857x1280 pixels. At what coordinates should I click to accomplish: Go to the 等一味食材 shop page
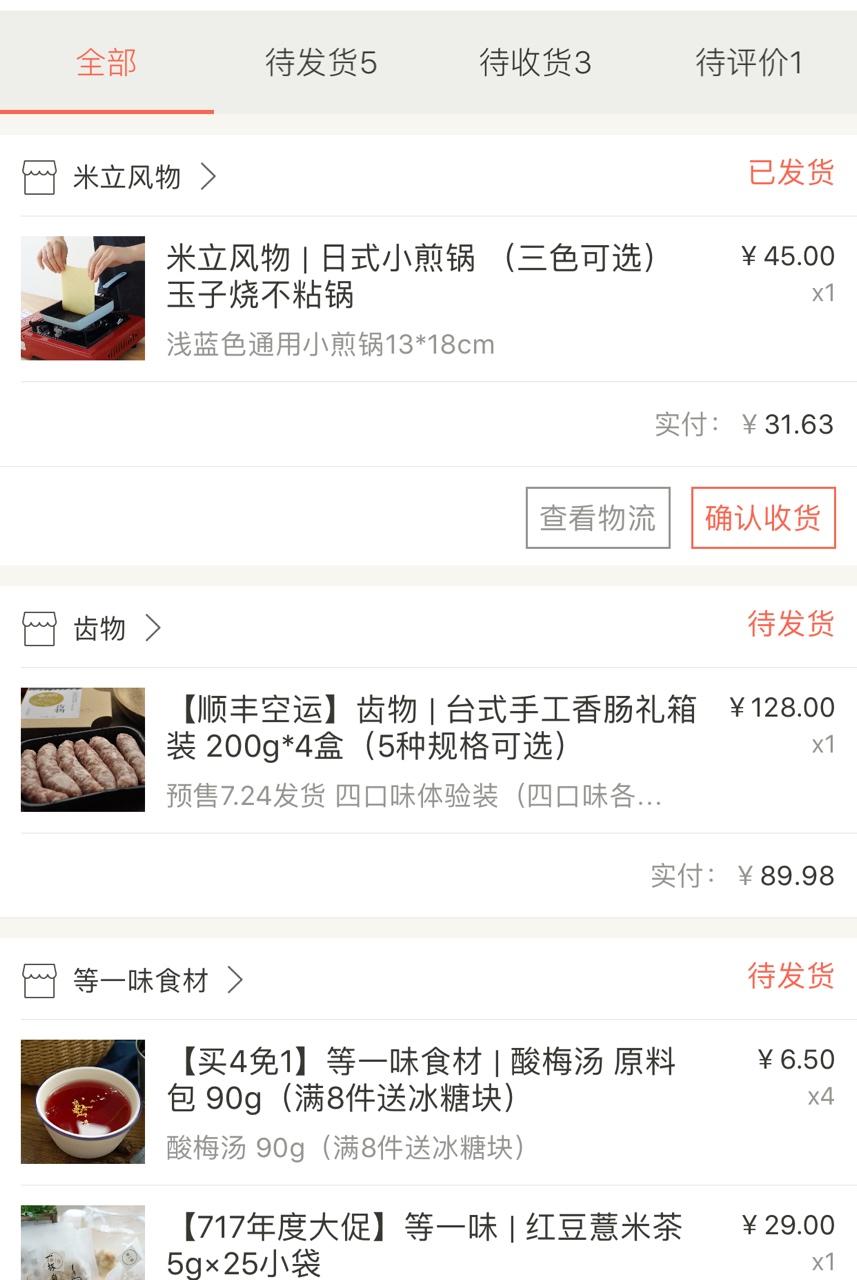141,980
